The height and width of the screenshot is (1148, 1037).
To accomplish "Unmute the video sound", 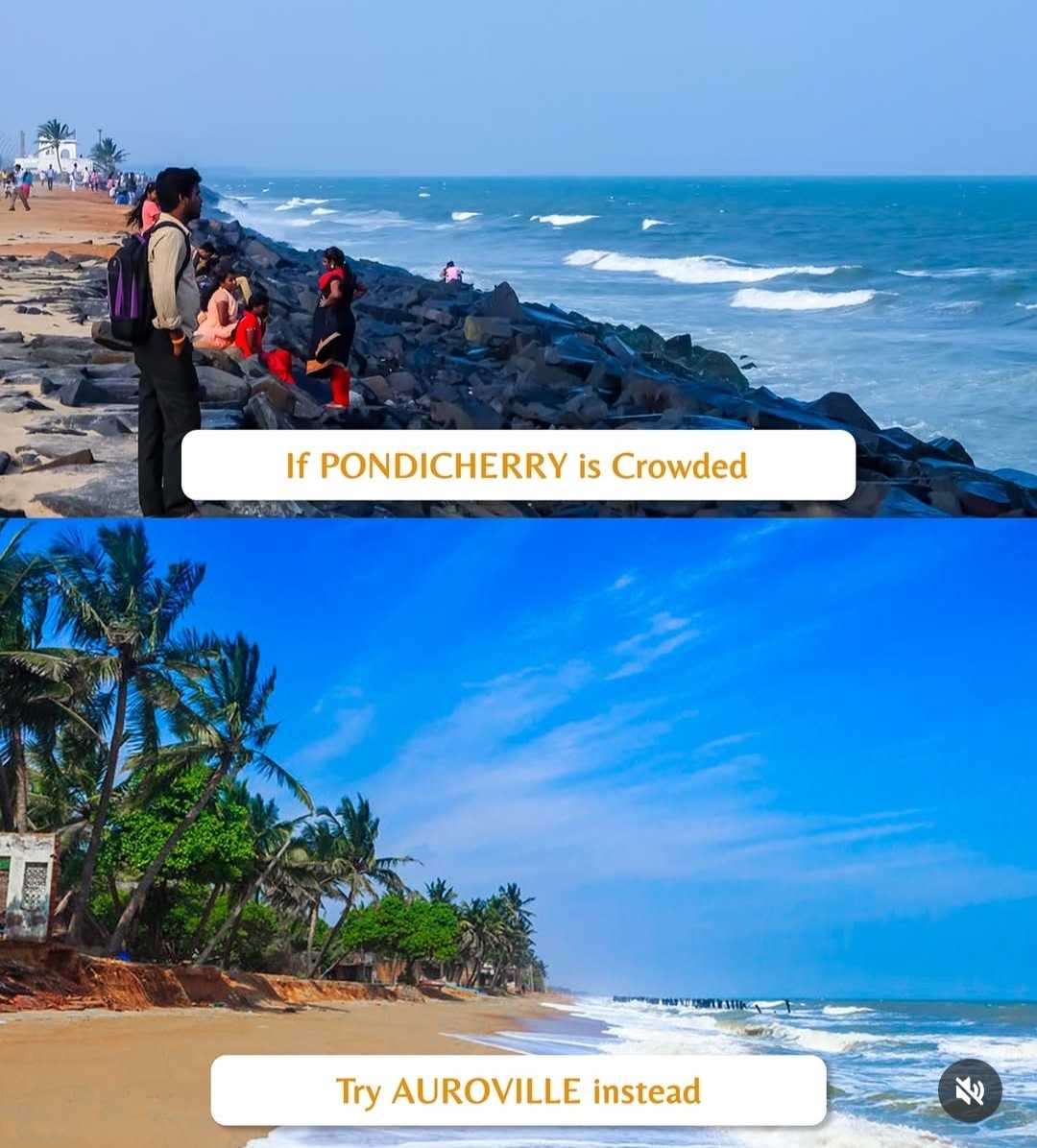I will tap(970, 1090).
